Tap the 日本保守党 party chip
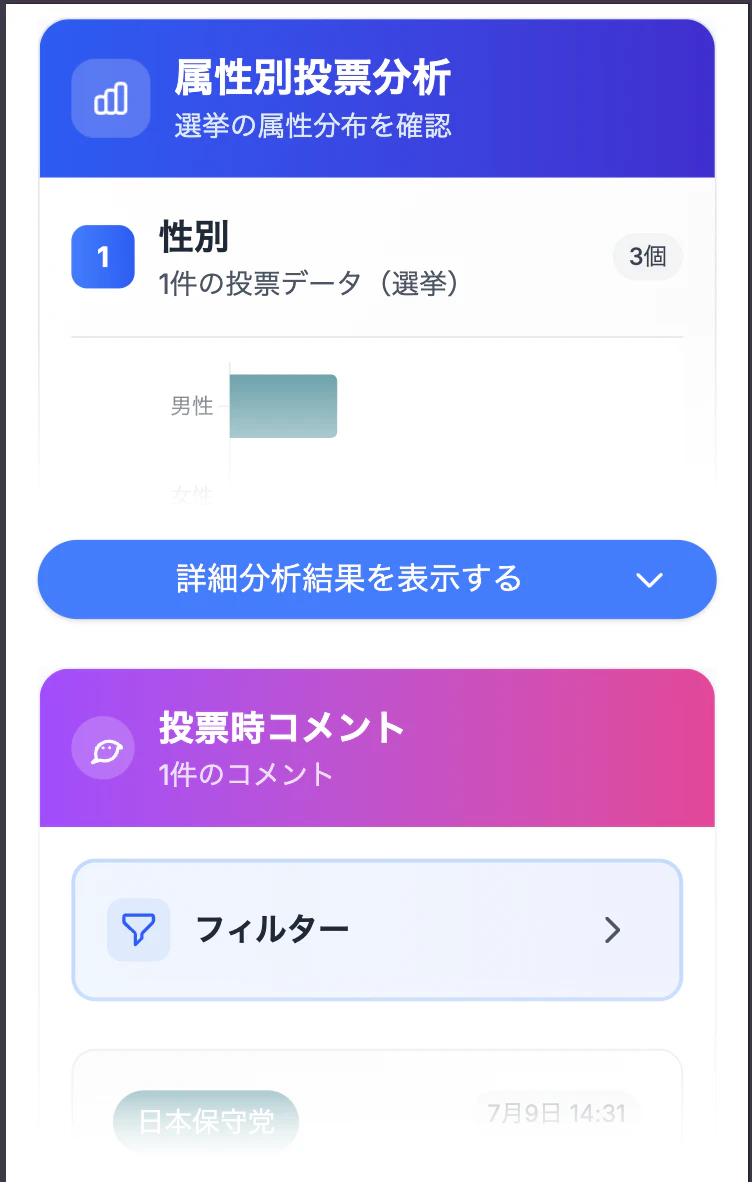Image resolution: width=752 pixels, height=1182 pixels. click(206, 1120)
